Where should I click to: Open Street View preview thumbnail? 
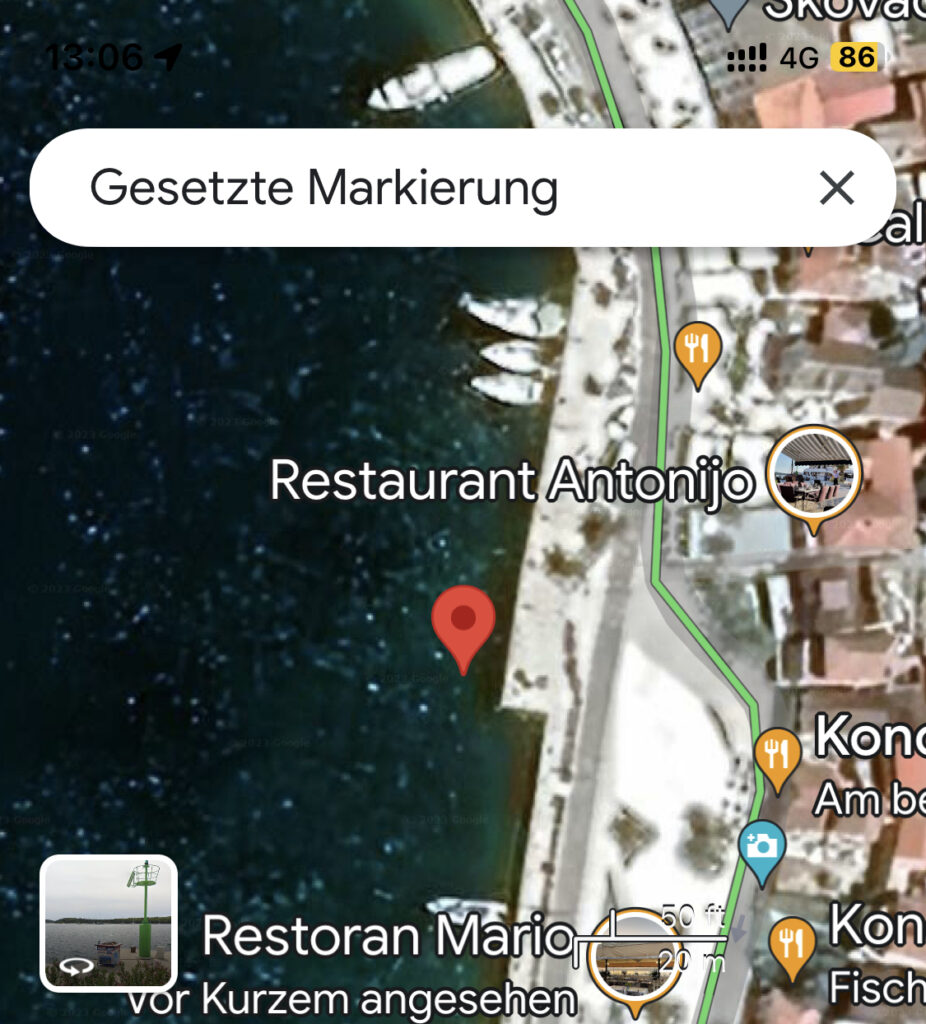pyautogui.click(x=109, y=922)
